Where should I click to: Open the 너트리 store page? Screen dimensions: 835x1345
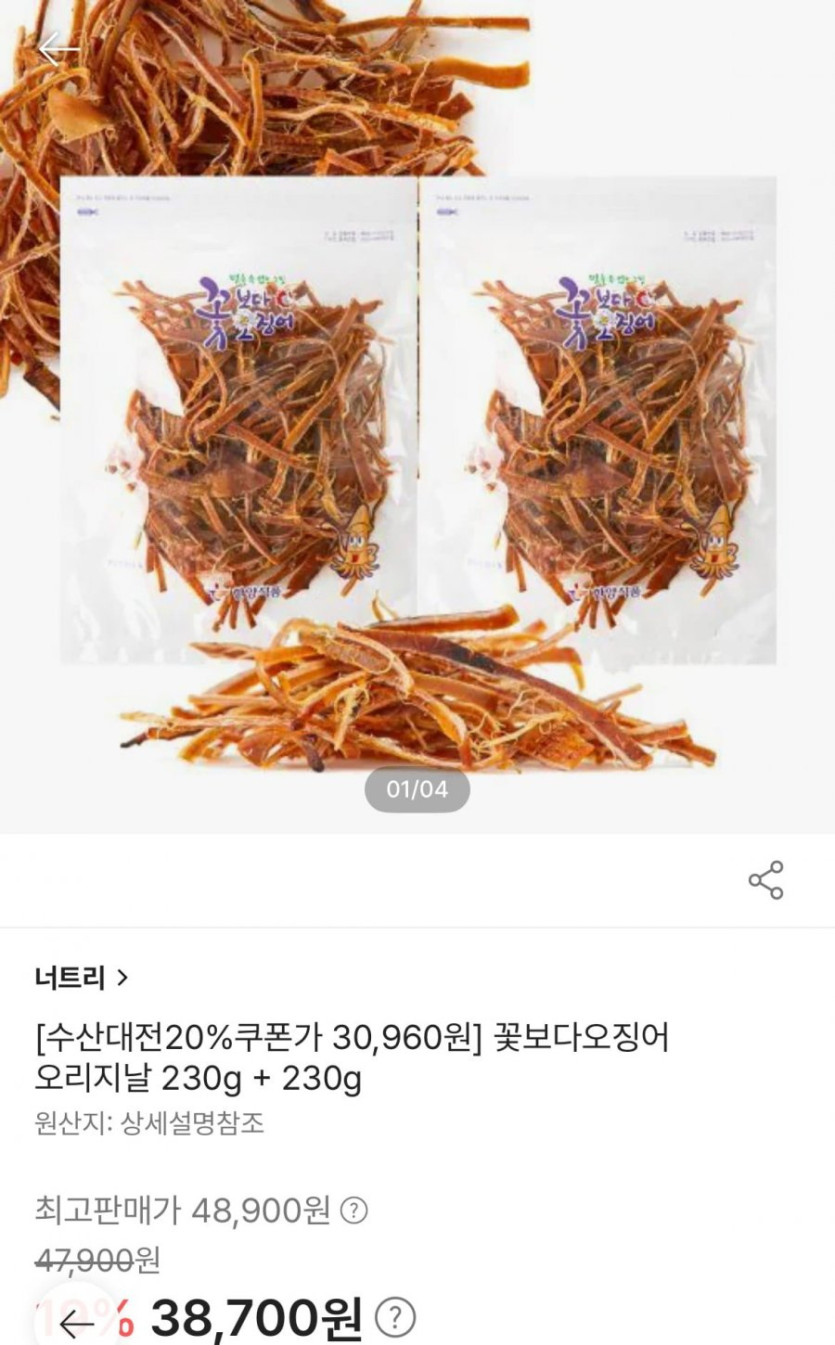tap(81, 977)
